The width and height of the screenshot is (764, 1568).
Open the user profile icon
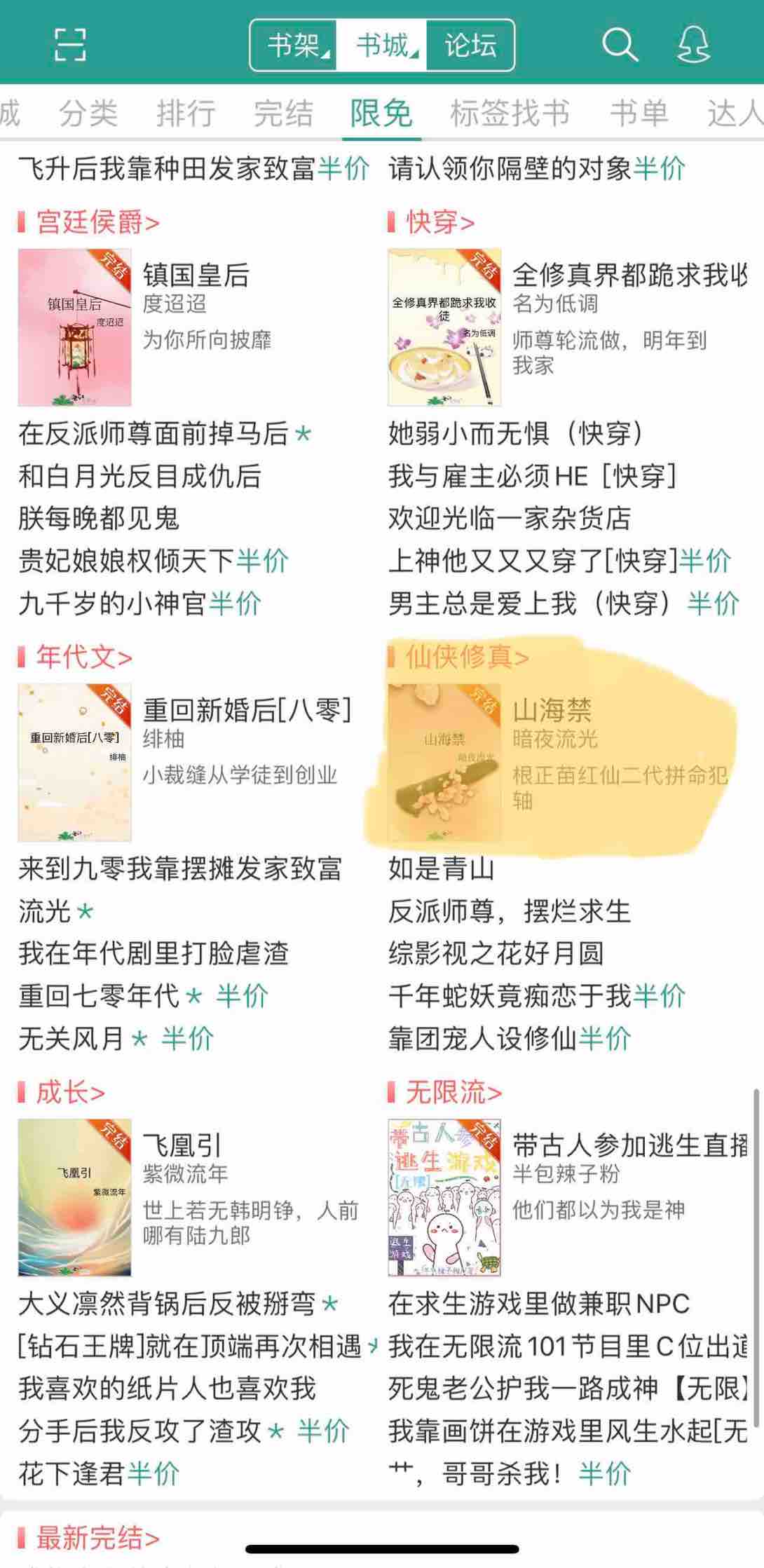[693, 46]
